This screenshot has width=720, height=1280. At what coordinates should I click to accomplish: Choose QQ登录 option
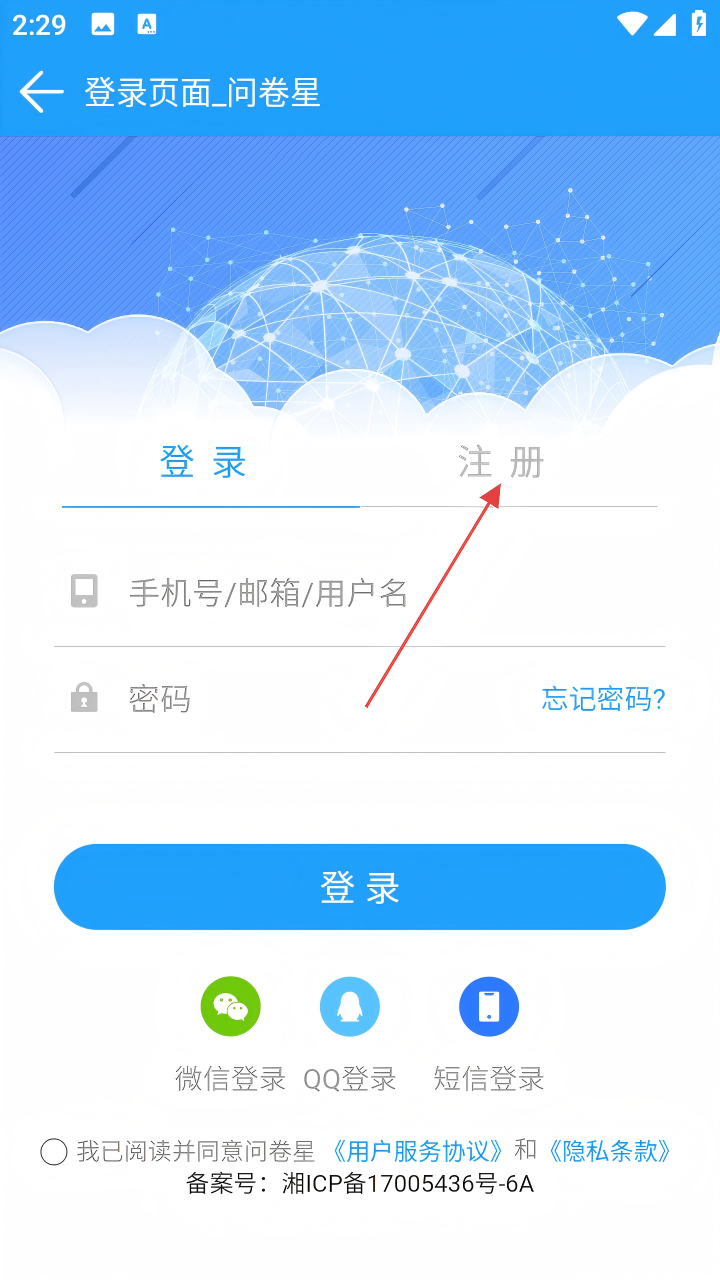point(349,1007)
